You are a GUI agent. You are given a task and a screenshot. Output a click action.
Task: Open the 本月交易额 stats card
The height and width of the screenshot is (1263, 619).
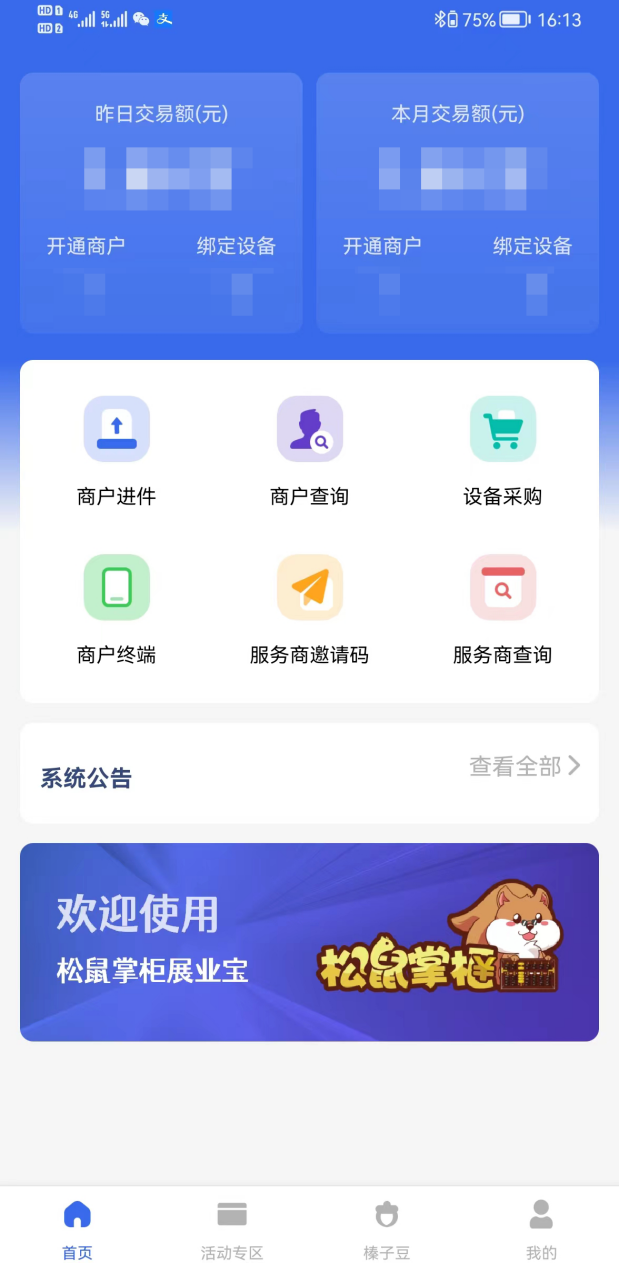pos(457,202)
